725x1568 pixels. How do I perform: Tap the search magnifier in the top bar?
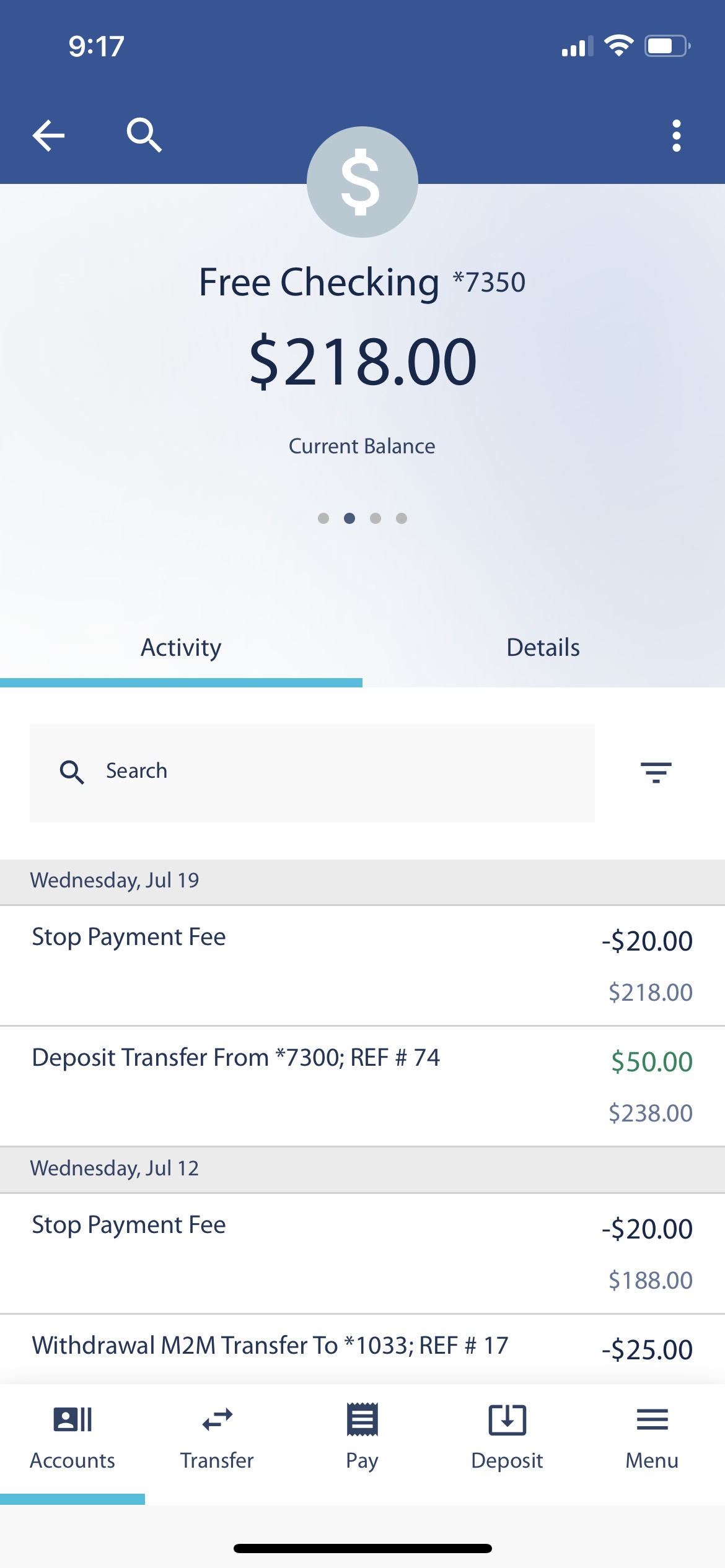(144, 136)
